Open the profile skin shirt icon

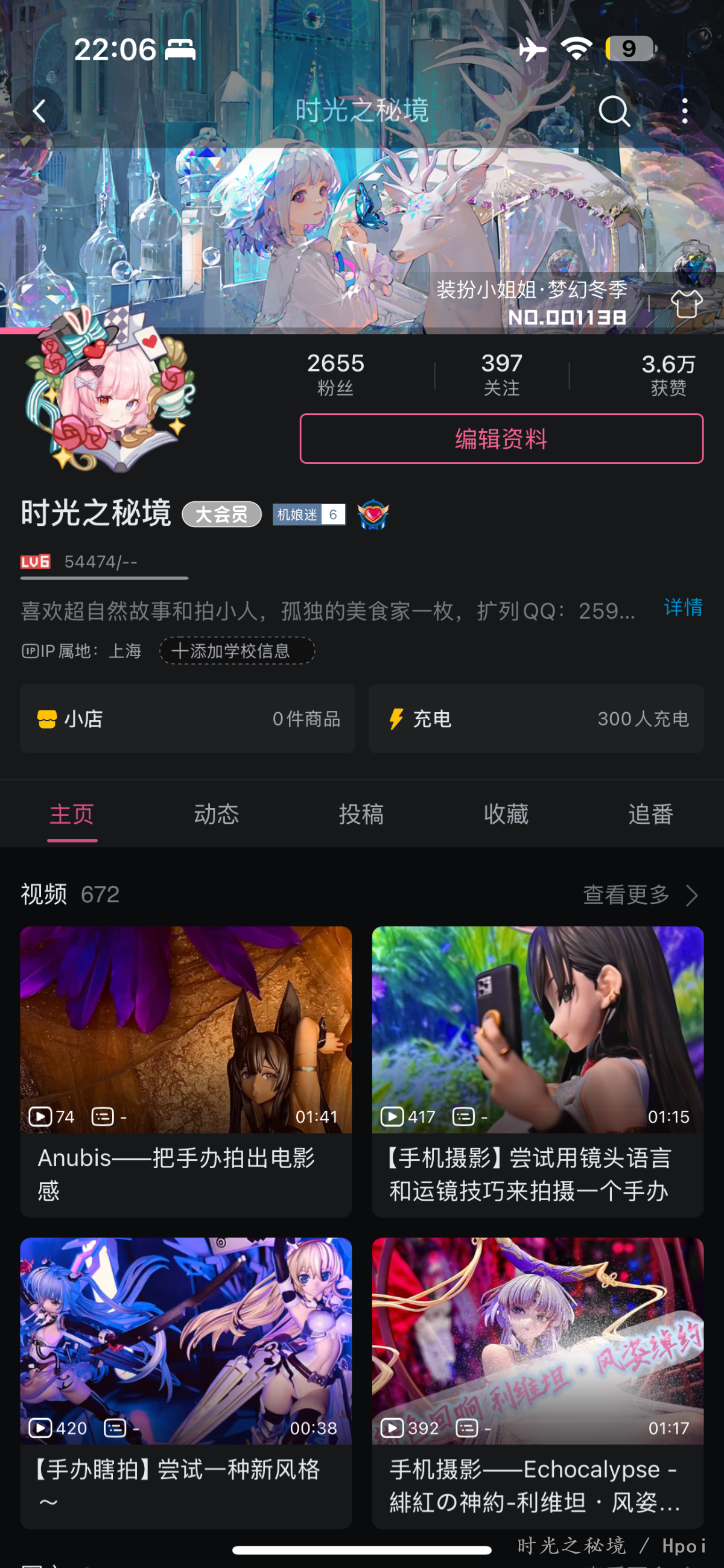click(x=686, y=303)
